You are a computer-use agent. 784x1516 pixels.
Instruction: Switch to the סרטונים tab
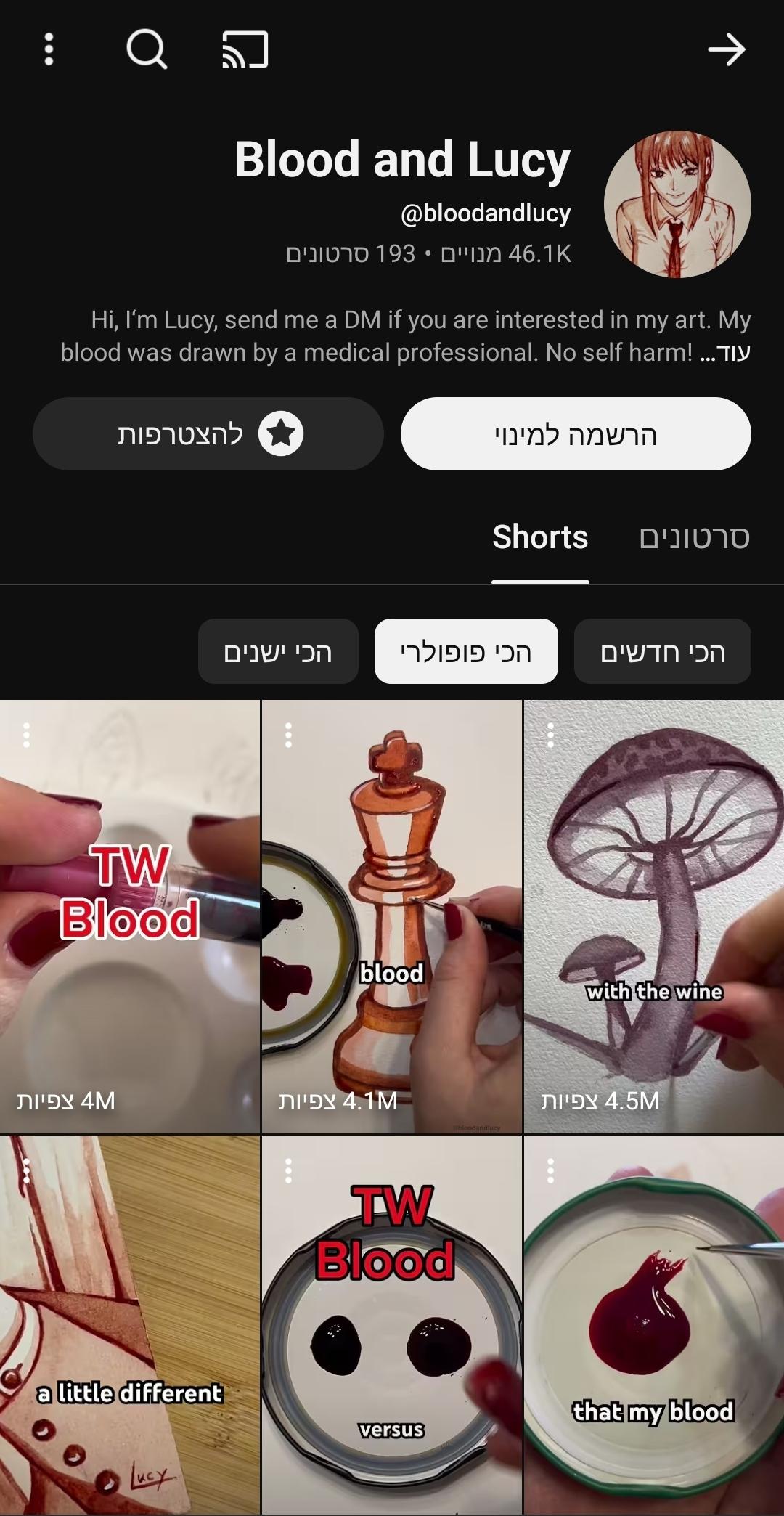click(x=694, y=538)
